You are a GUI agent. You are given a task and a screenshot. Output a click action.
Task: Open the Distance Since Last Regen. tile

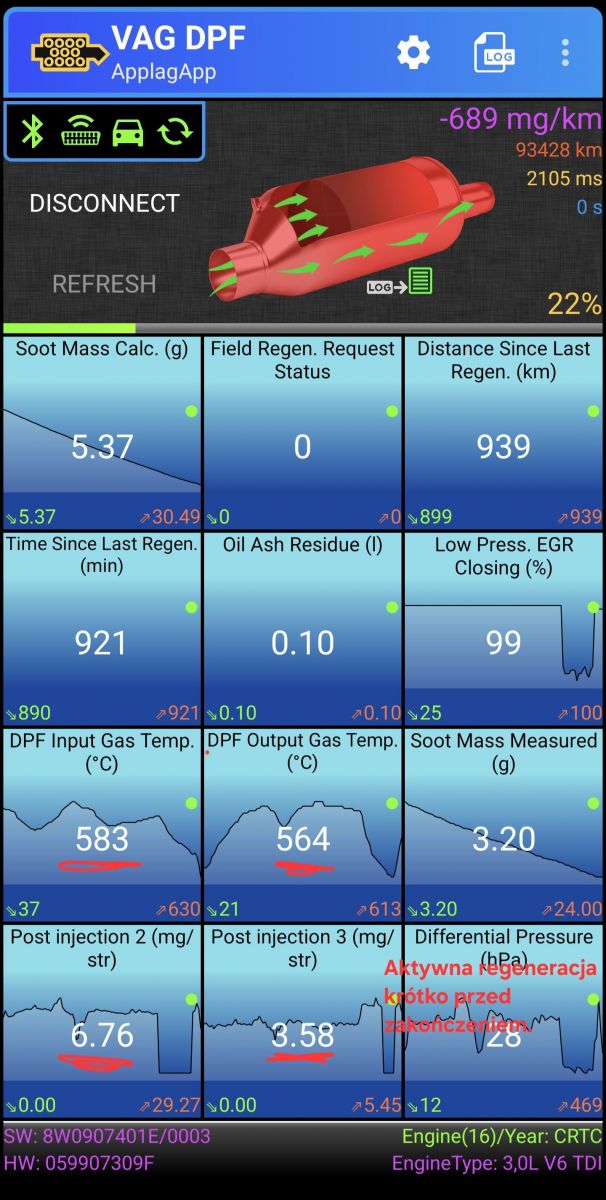point(503,432)
